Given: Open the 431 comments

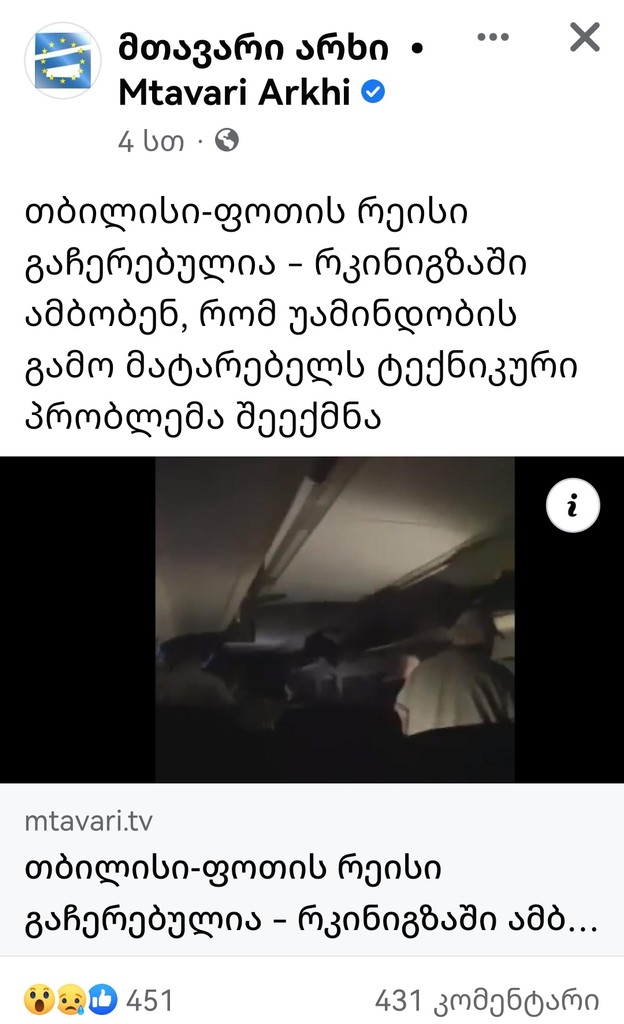Looking at the screenshot, I should pos(487,999).
